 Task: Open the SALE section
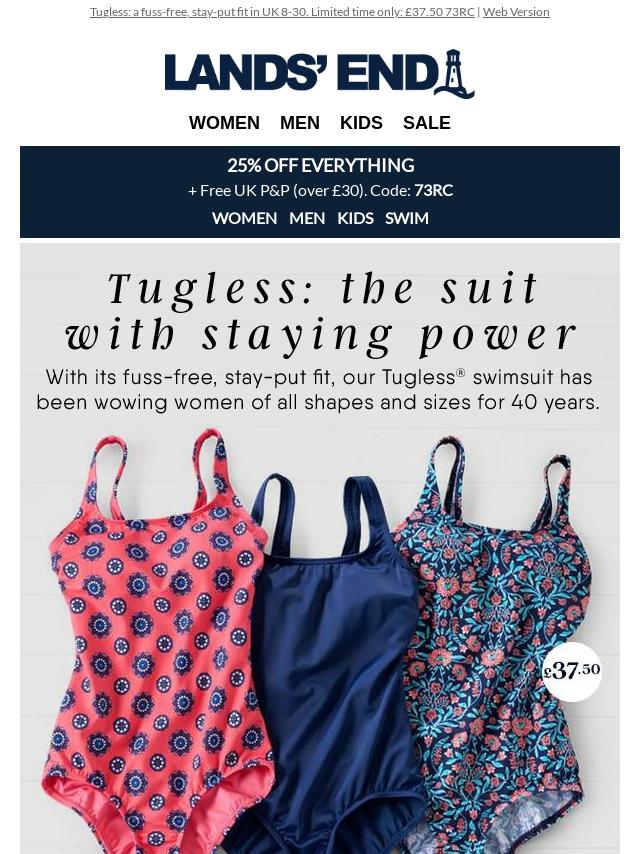pyautogui.click(x=427, y=123)
